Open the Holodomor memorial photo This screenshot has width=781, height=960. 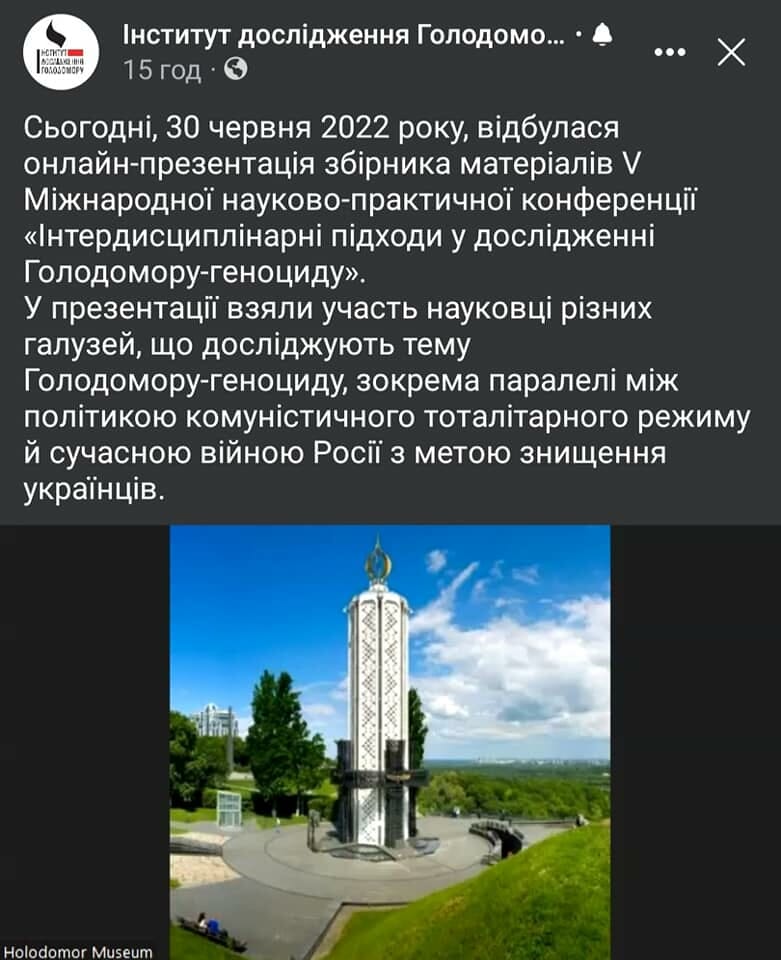(390, 742)
